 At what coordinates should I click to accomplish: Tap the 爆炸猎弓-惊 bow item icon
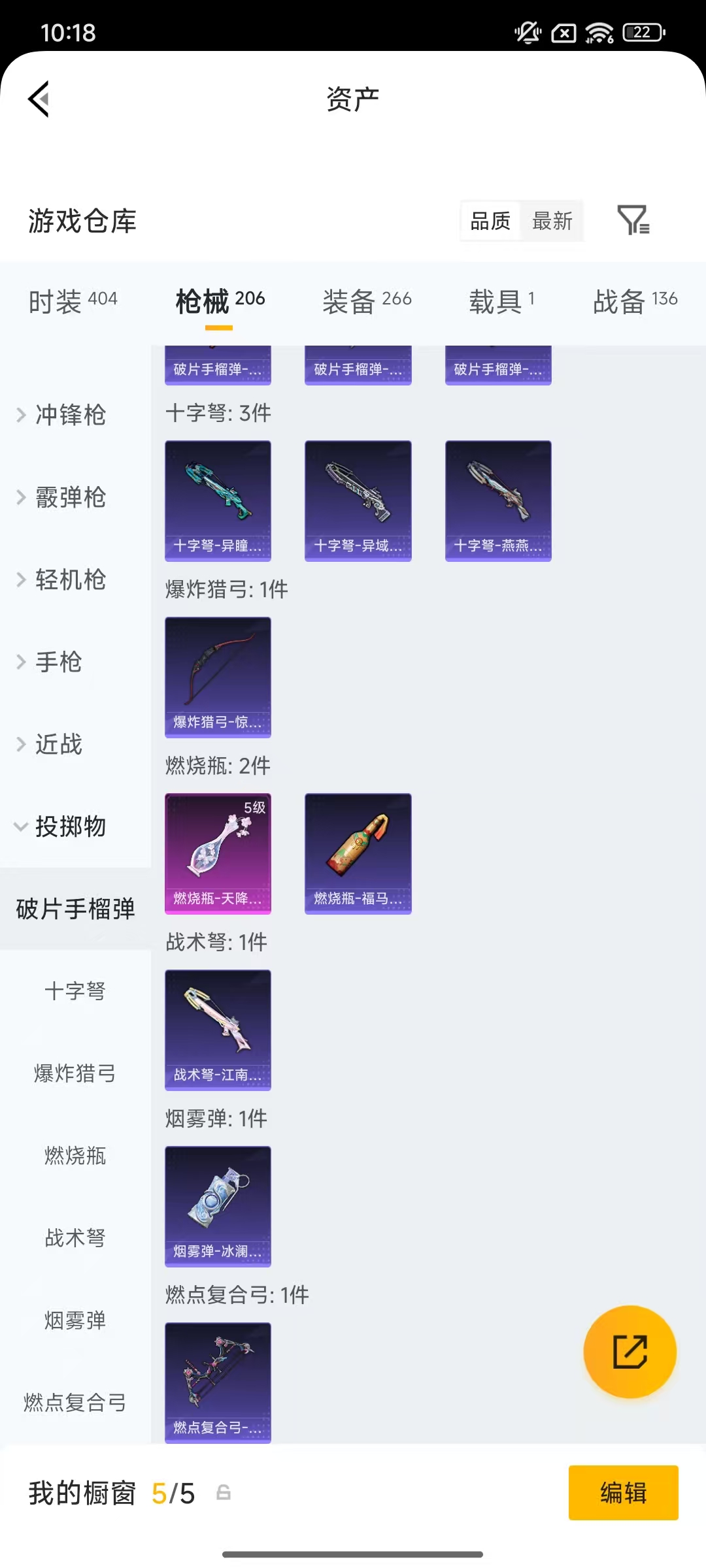(218, 678)
